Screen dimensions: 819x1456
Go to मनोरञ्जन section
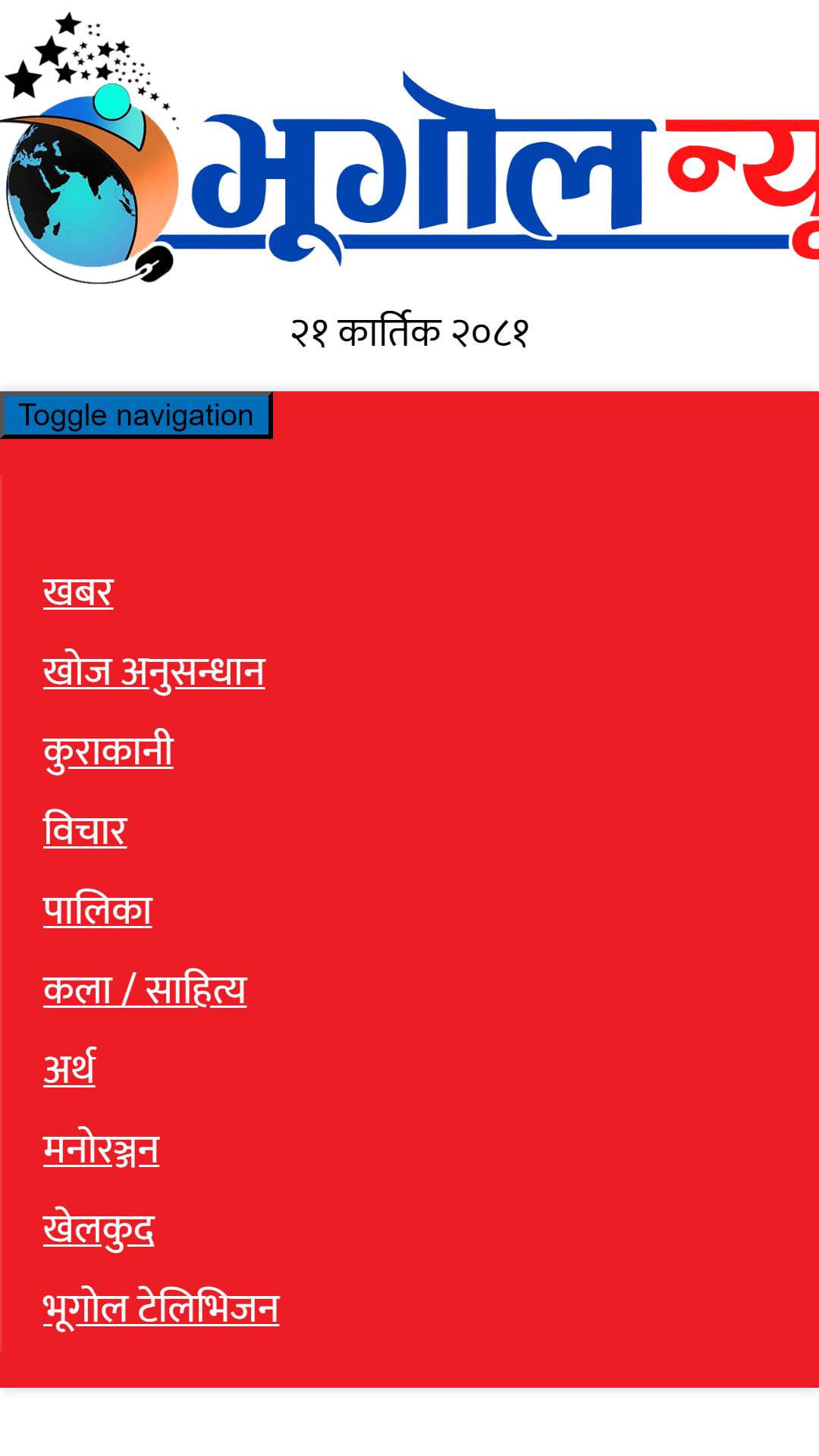tap(102, 1150)
